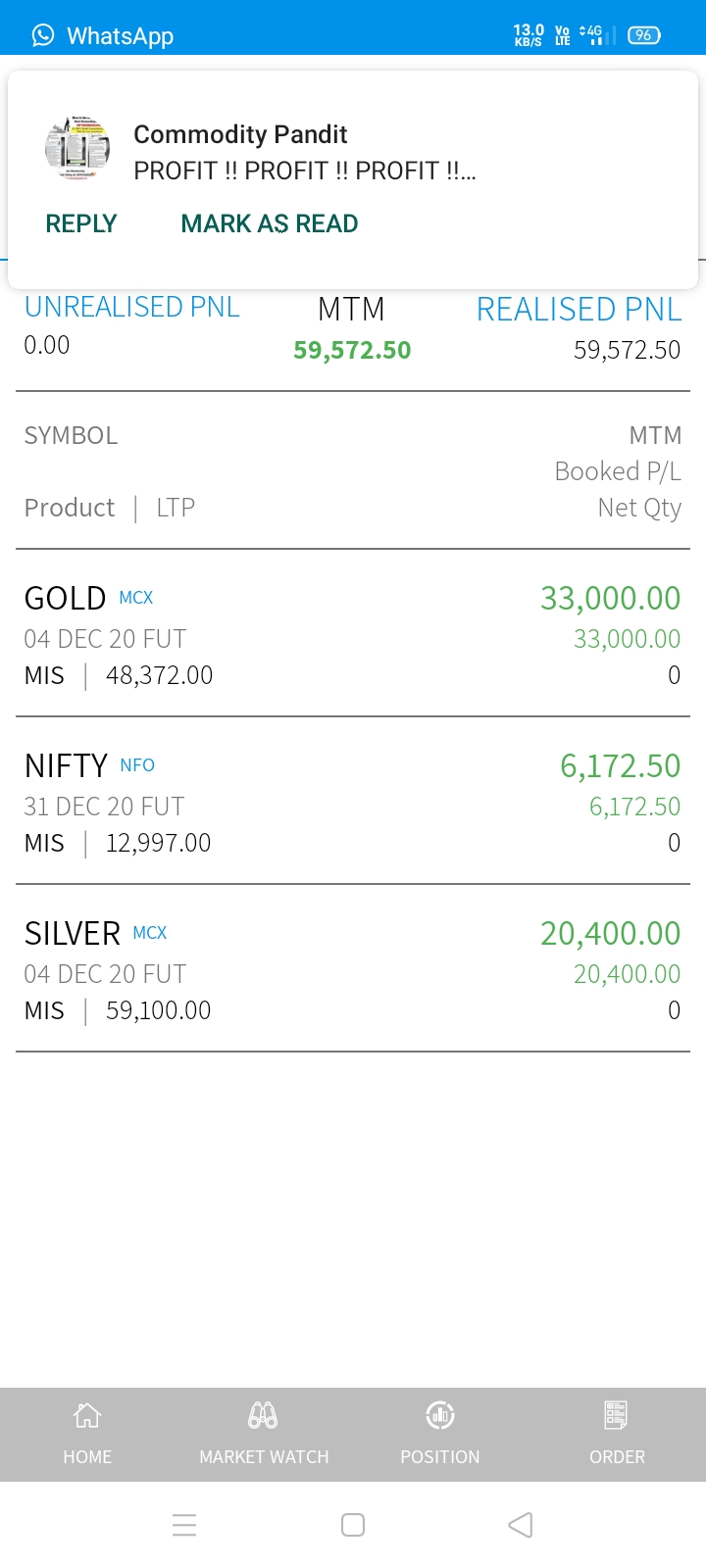
Task: Switch to the Realised PNL view
Action: [x=579, y=310]
